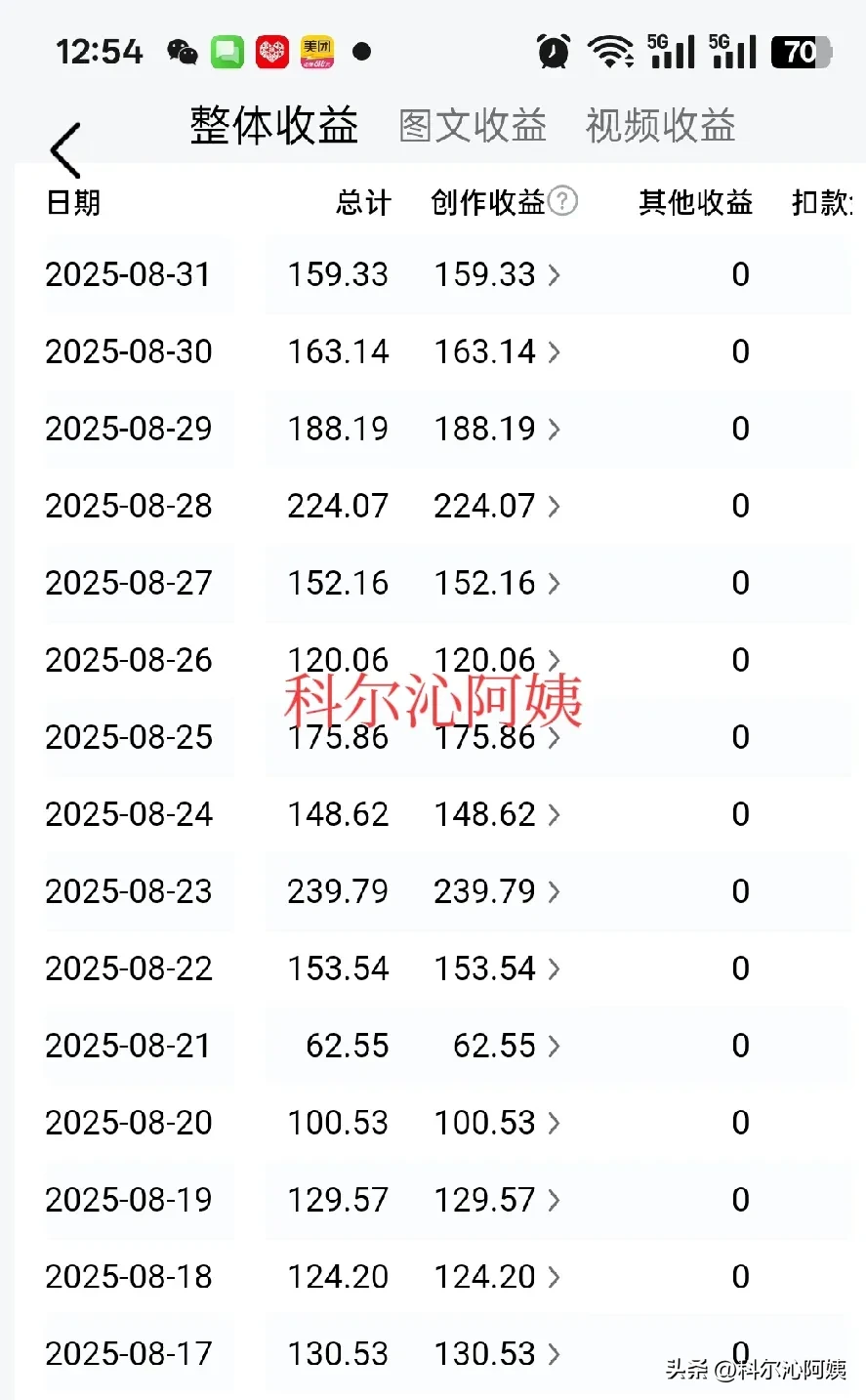This screenshot has width=866, height=1400.
Task: Expand the 2025-08-23 earnings row chevron
Action: pos(555,891)
